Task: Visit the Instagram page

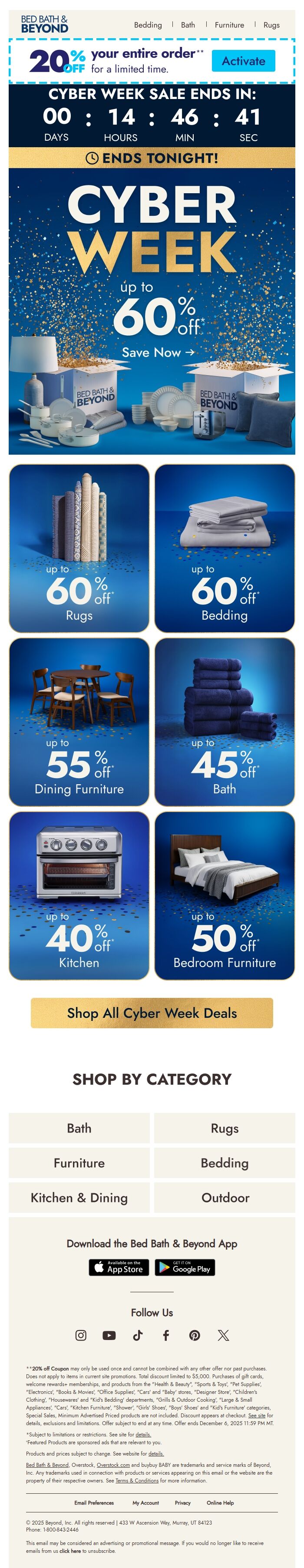Action: (x=80, y=1335)
